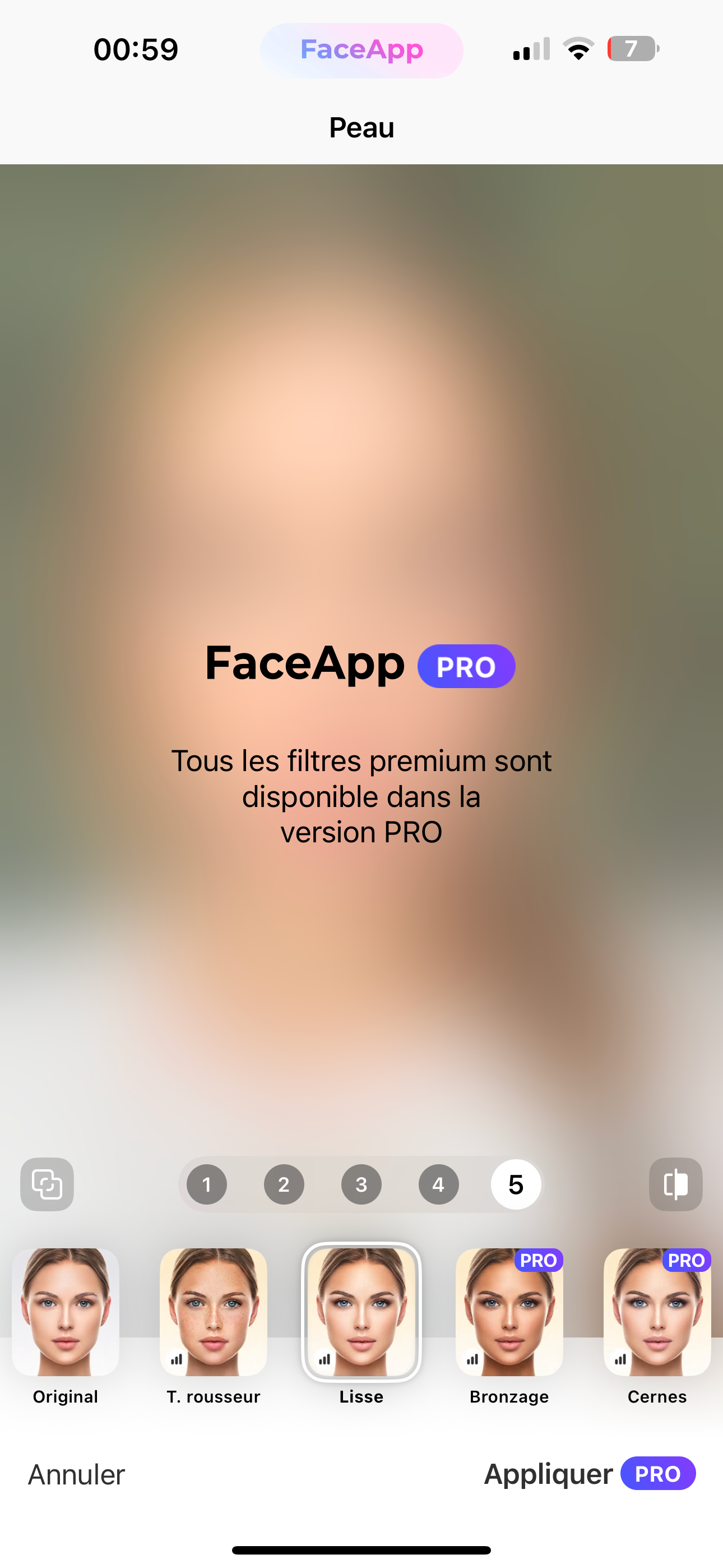Image resolution: width=723 pixels, height=1568 pixels.
Task: Open the layers overlay icon
Action: (47, 1184)
